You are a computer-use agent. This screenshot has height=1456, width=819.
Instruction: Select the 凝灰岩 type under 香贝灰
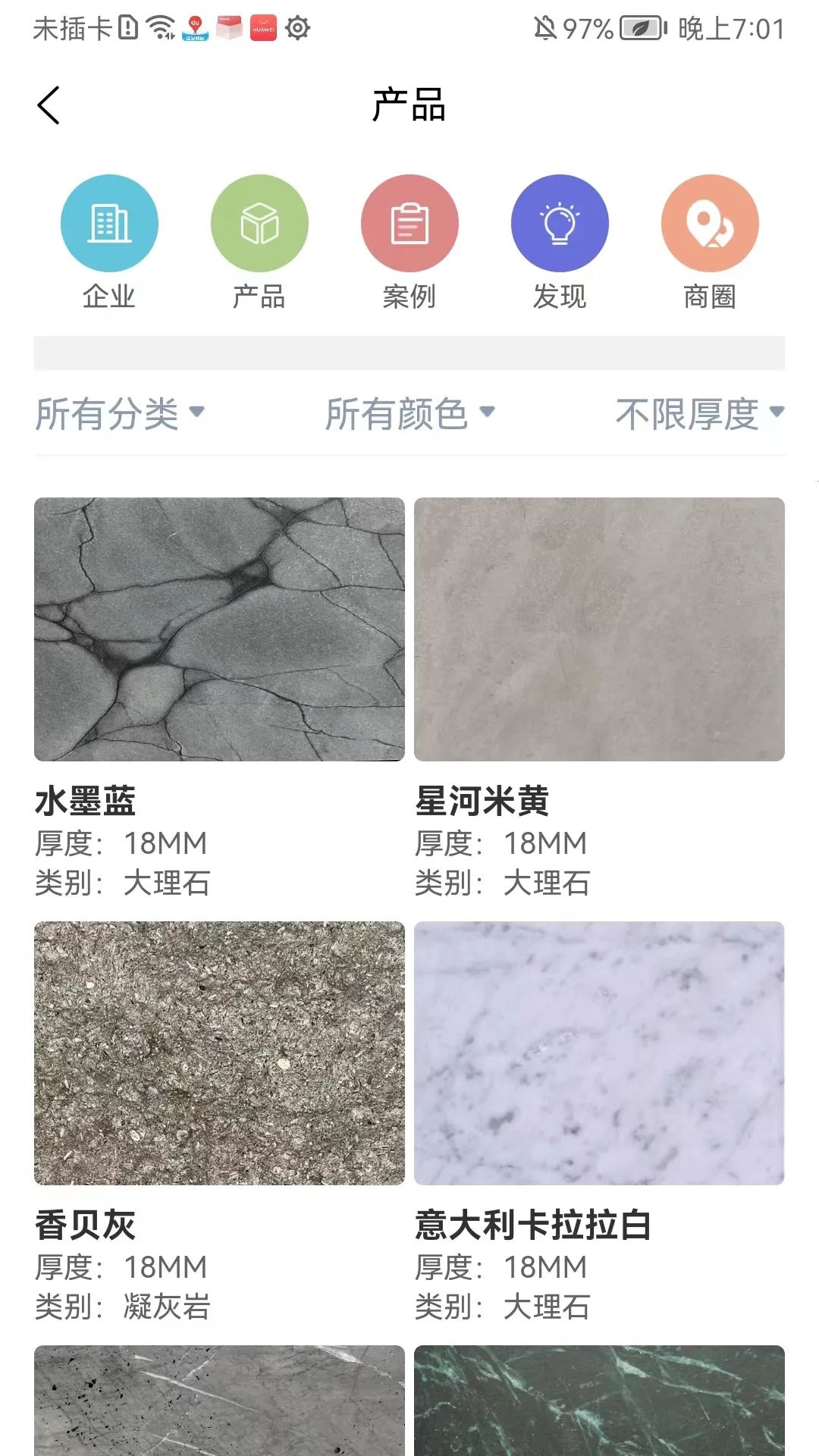point(168,1304)
